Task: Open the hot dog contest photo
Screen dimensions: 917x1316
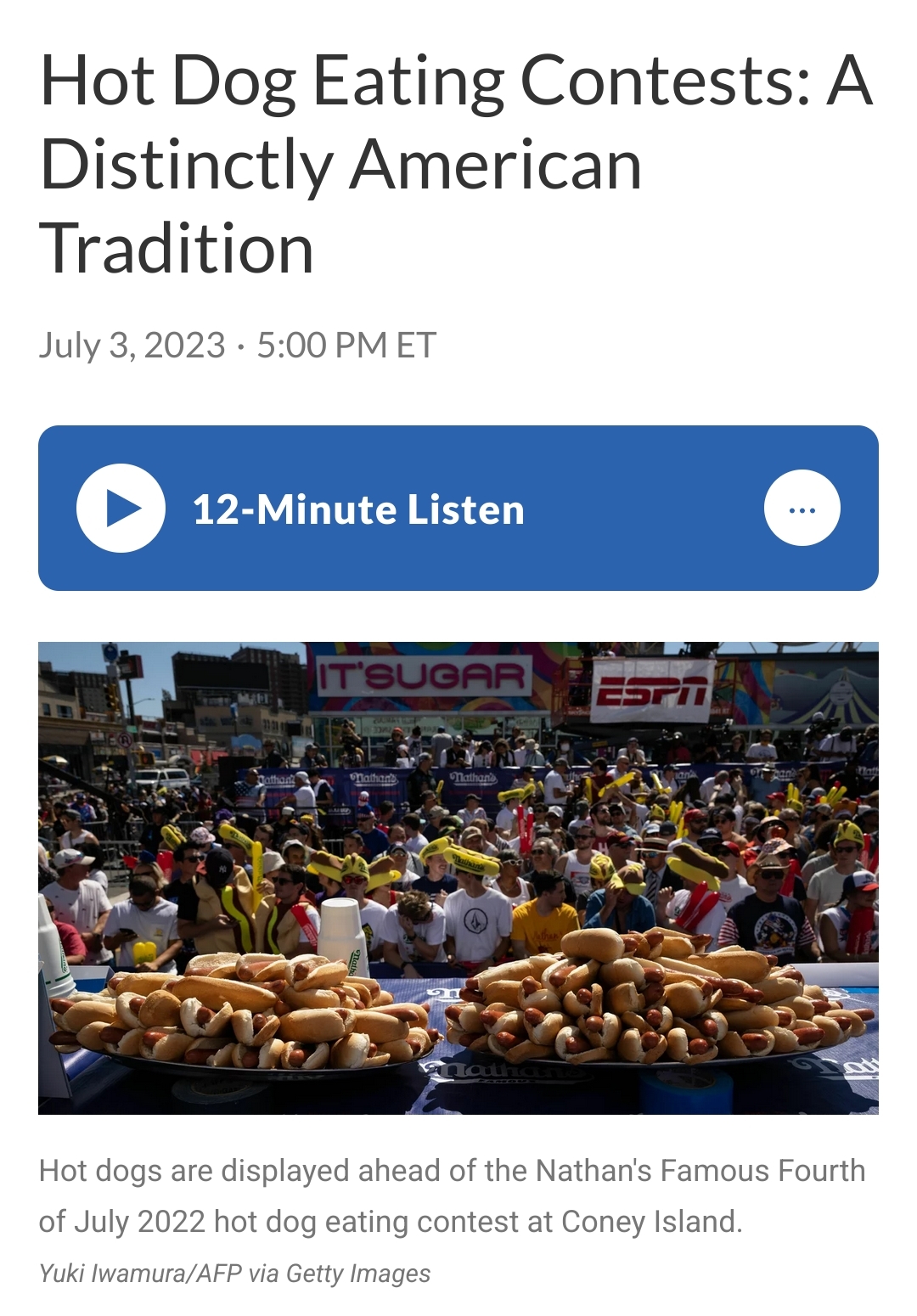Action: [x=458, y=877]
